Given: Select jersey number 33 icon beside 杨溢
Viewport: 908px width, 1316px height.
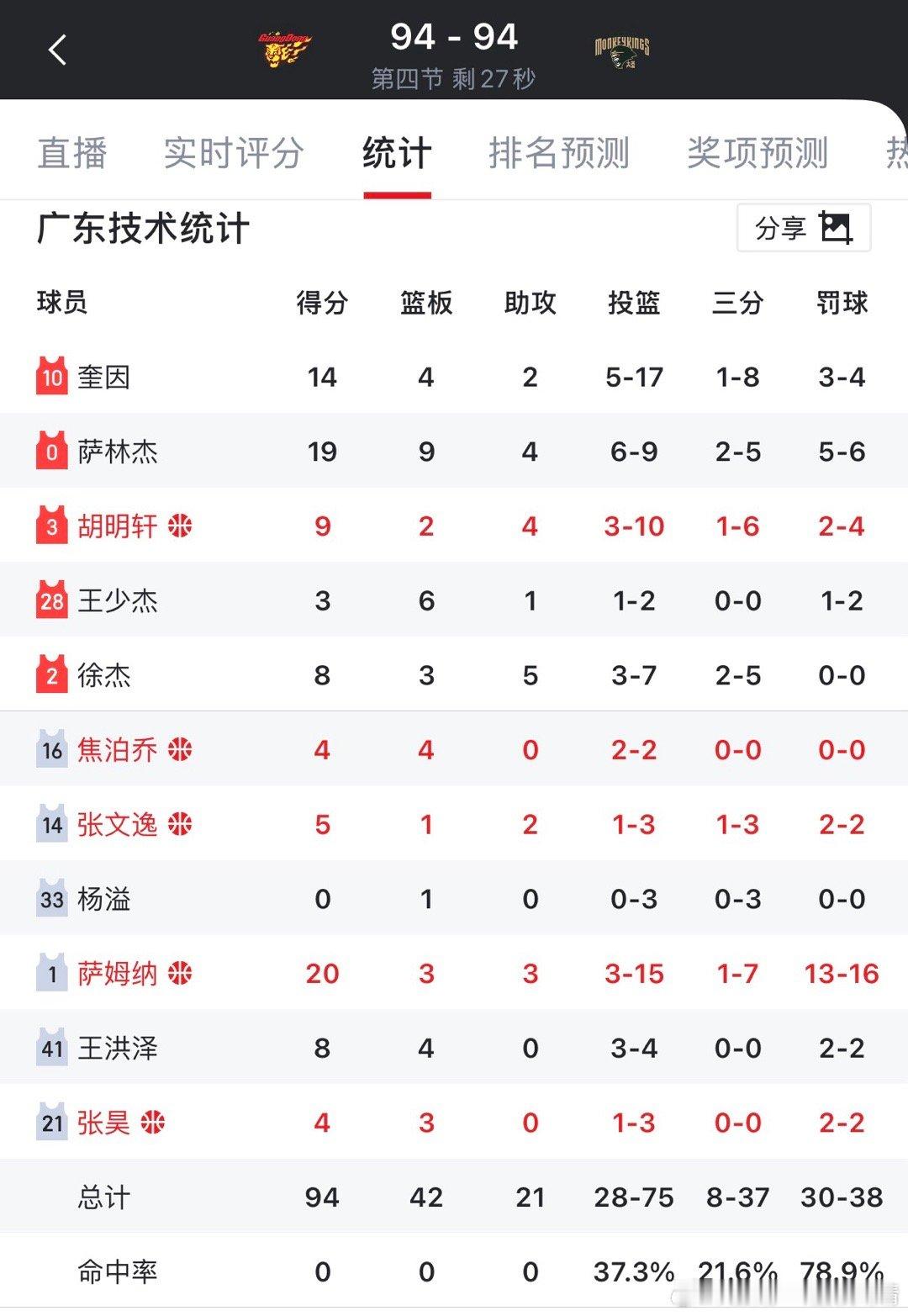Looking at the screenshot, I should (x=51, y=899).
